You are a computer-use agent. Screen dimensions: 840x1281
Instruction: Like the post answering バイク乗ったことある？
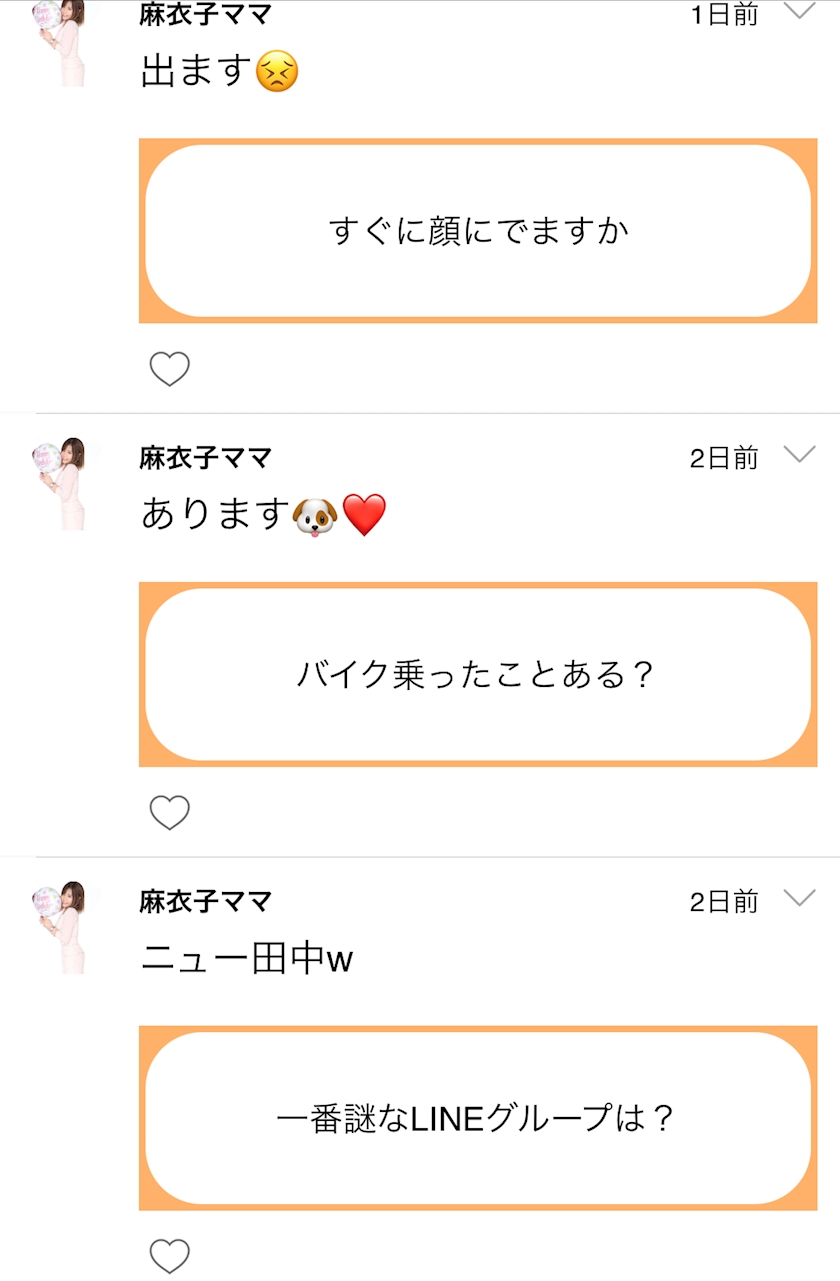169,812
